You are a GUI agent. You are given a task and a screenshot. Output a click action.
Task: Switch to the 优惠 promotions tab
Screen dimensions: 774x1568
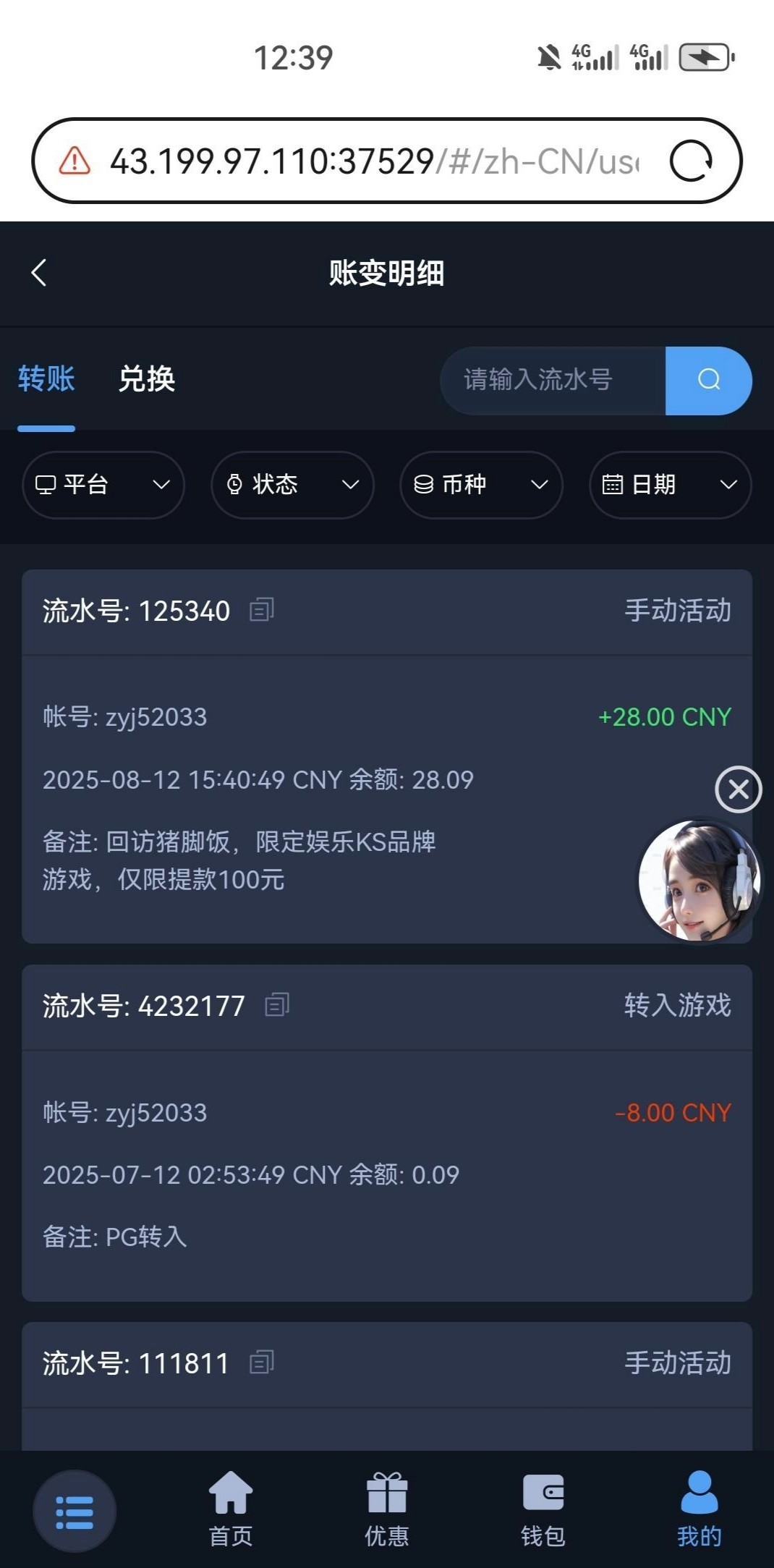[387, 1509]
